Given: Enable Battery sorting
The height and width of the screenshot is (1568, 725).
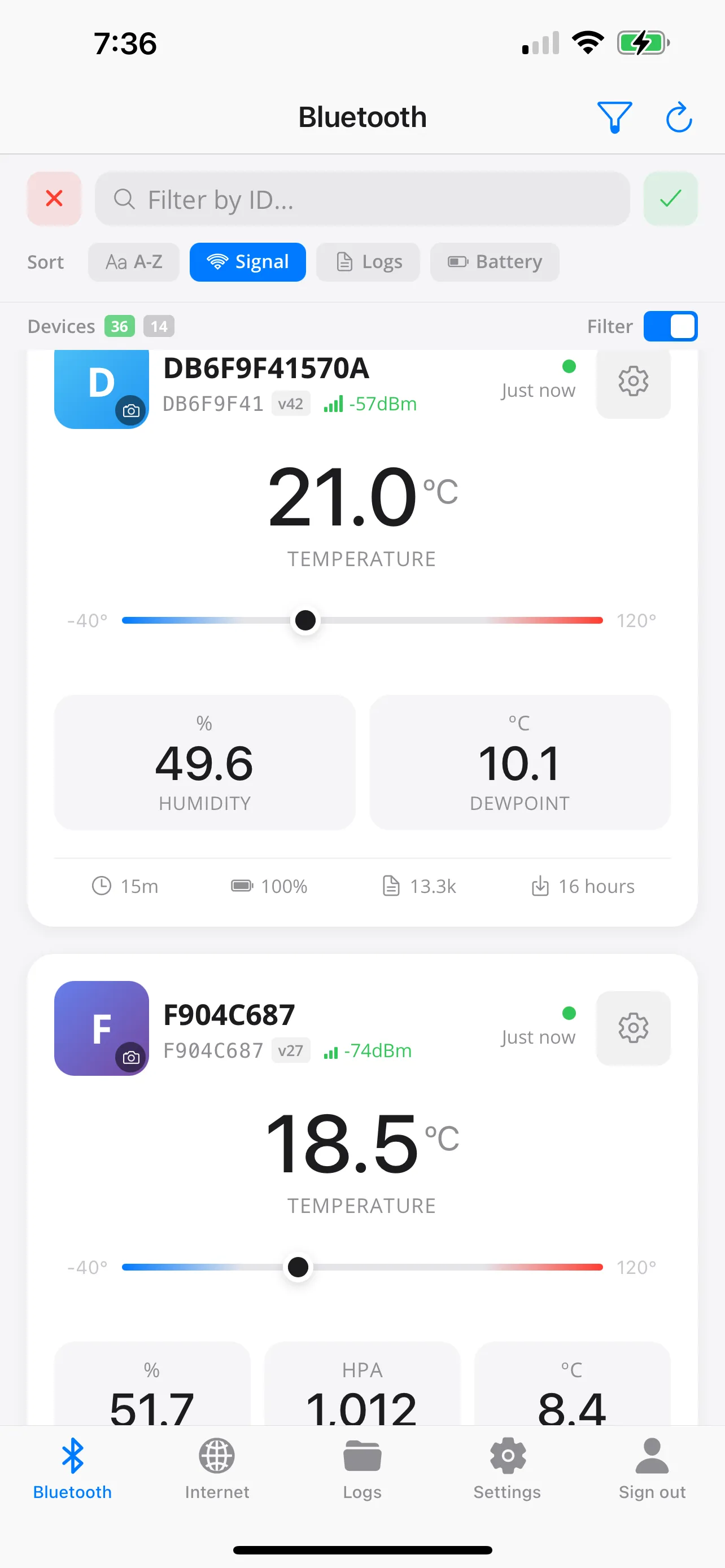Looking at the screenshot, I should click(x=494, y=262).
